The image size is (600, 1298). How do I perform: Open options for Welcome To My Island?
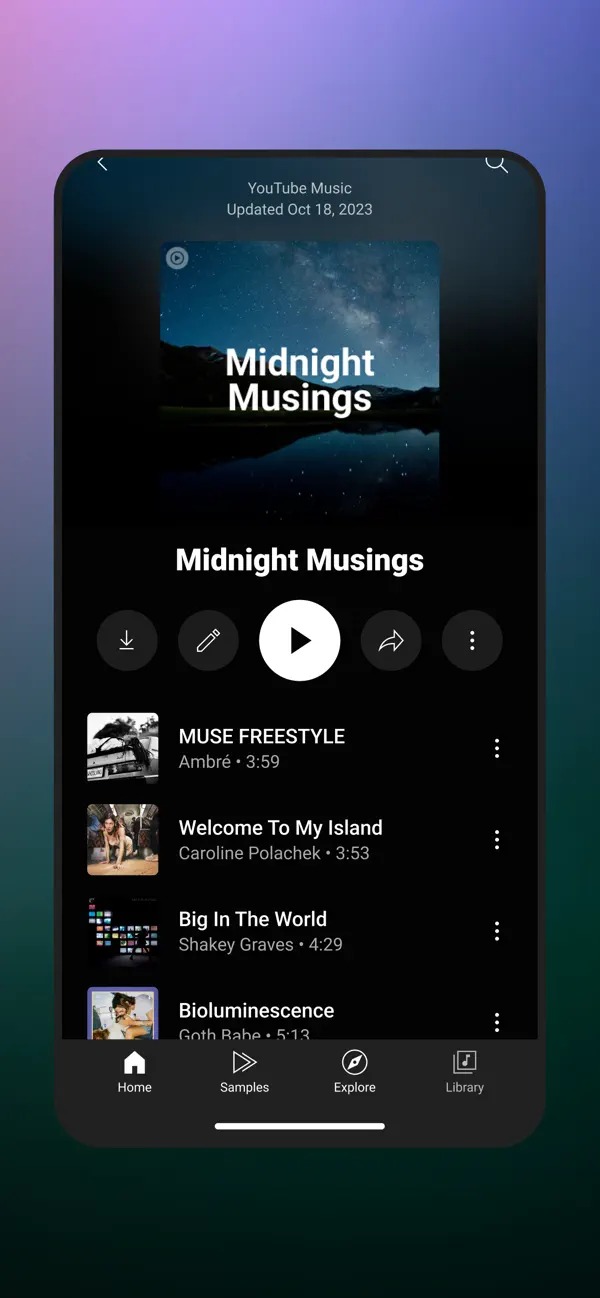pyautogui.click(x=497, y=840)
